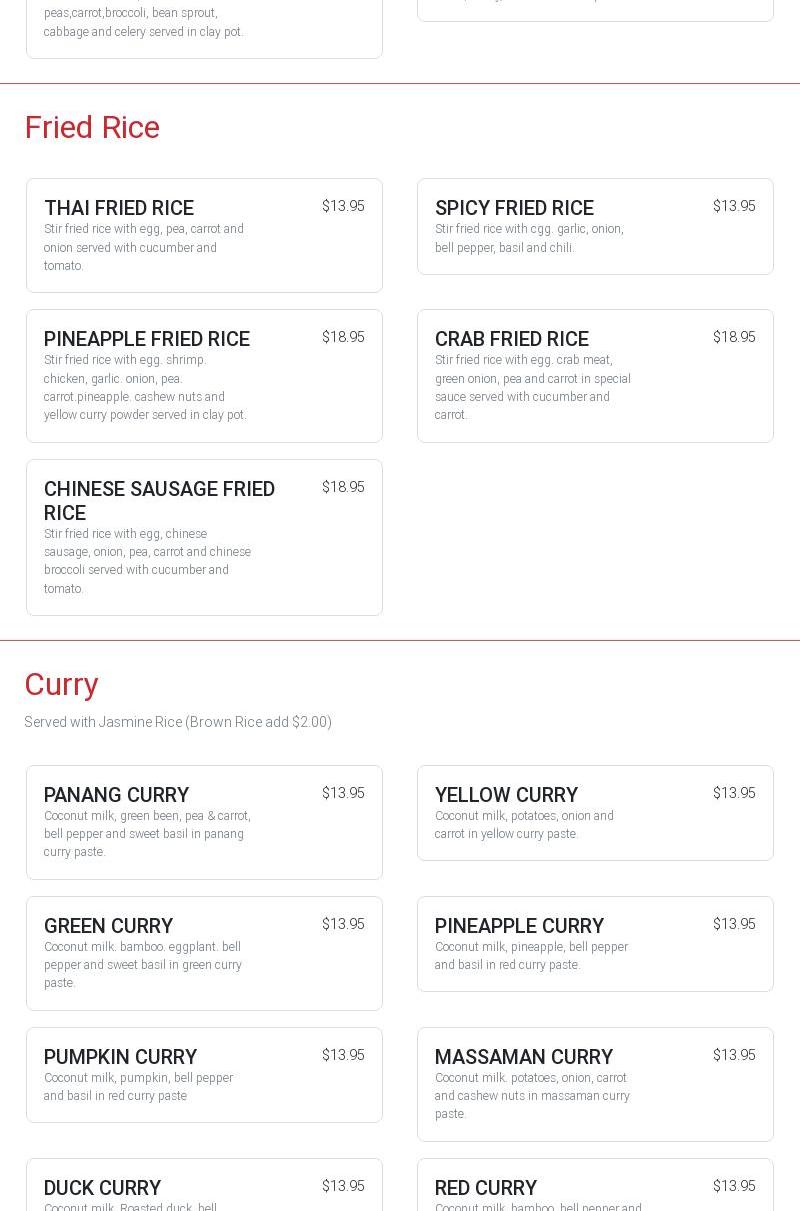Tap the Pineapple Curry item
Screen dimensions: 800x1211
point(595,944)
